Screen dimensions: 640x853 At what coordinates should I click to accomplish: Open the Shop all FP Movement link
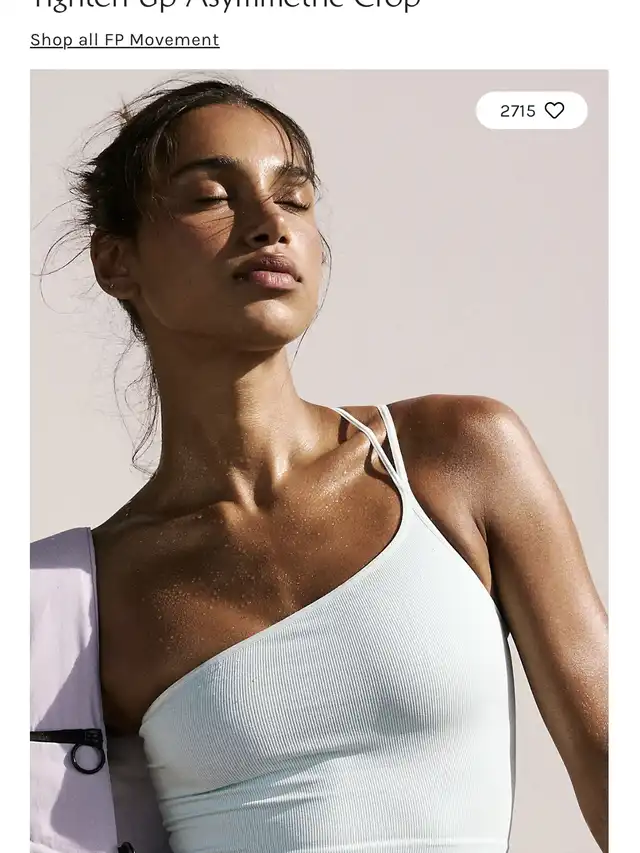[124, 40]
